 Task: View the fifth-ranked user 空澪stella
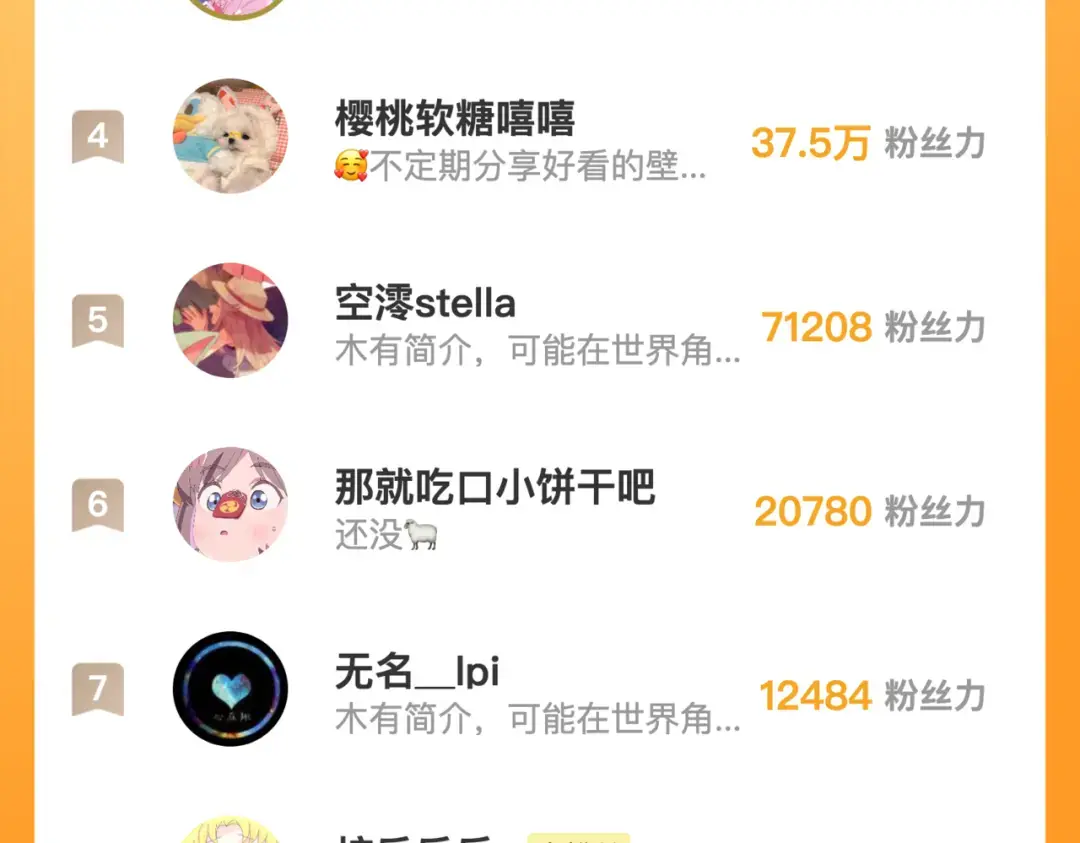426,304
